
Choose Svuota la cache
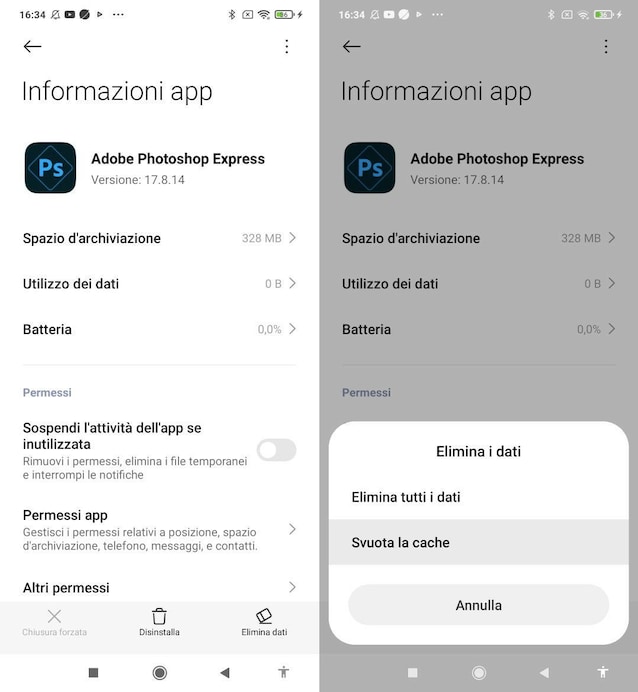[x=478, y=542]
